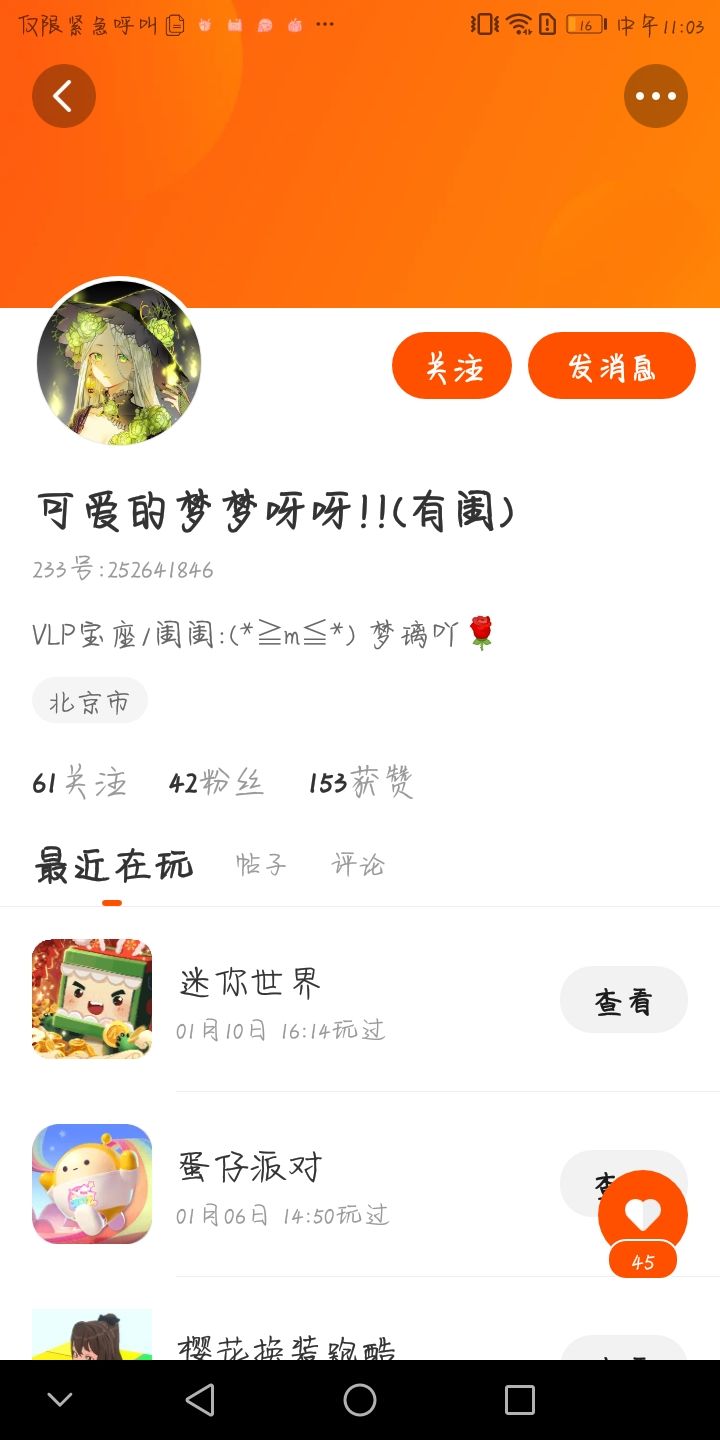
Task: Open the 61 关注 following list
Action: (80, 783)
